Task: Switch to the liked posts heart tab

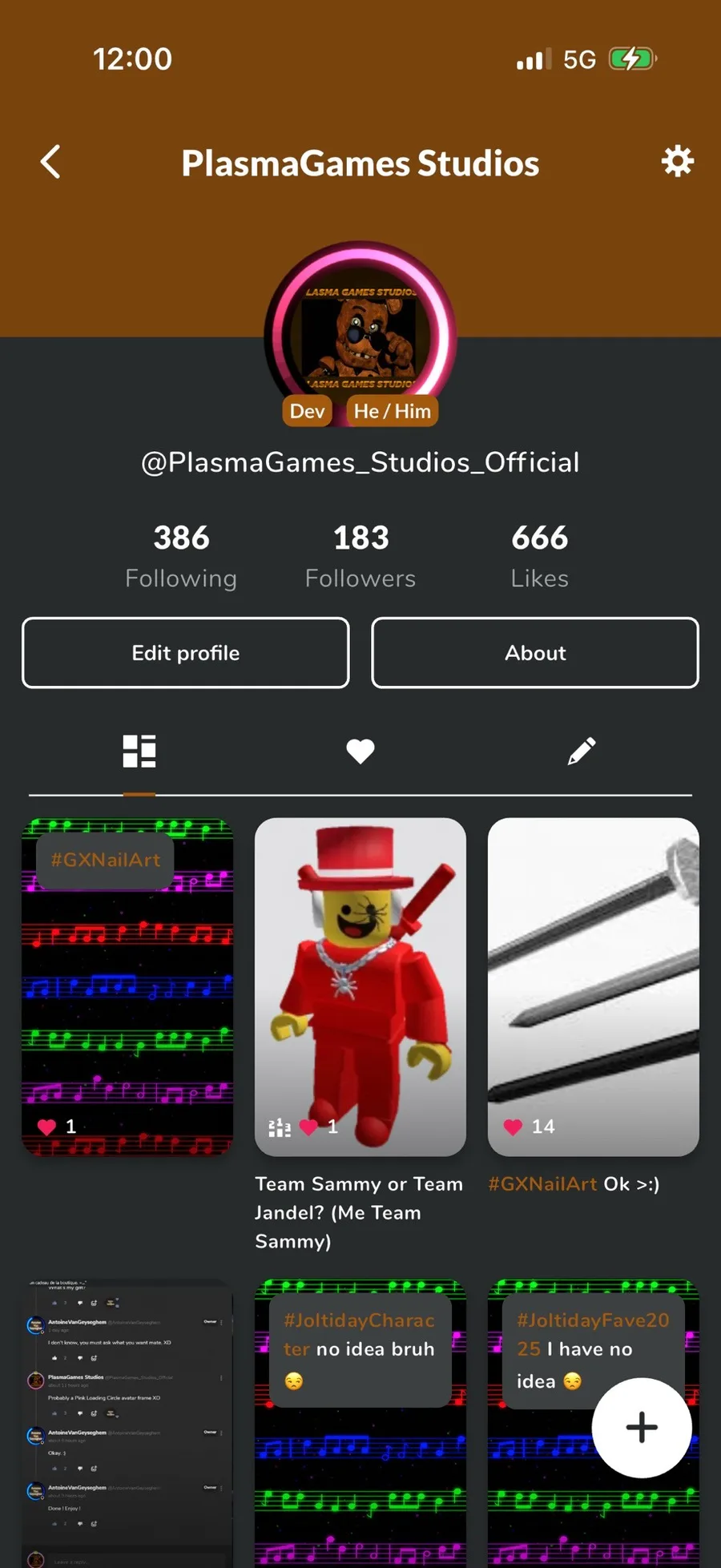Action: point(360,752)
